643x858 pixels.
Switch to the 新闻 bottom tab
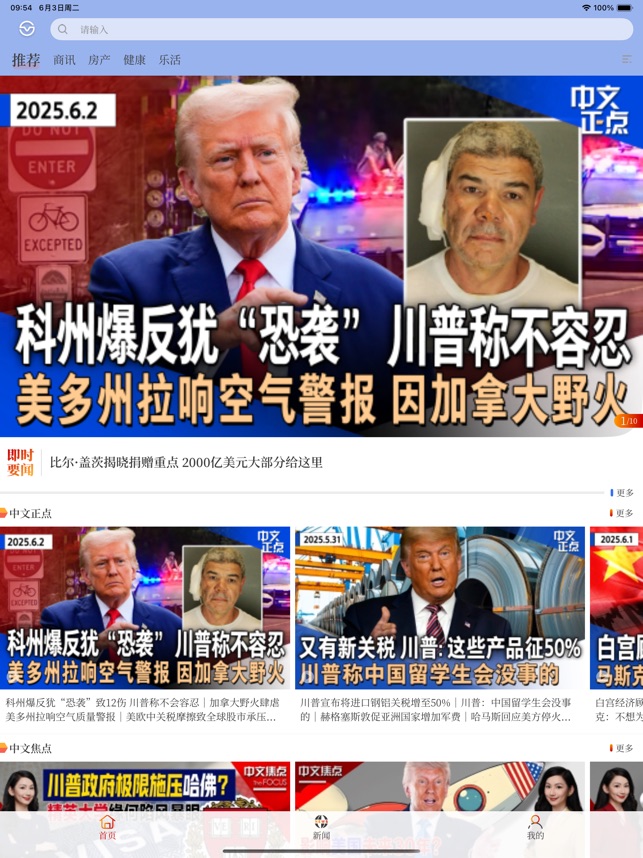[x=321, y=826]
